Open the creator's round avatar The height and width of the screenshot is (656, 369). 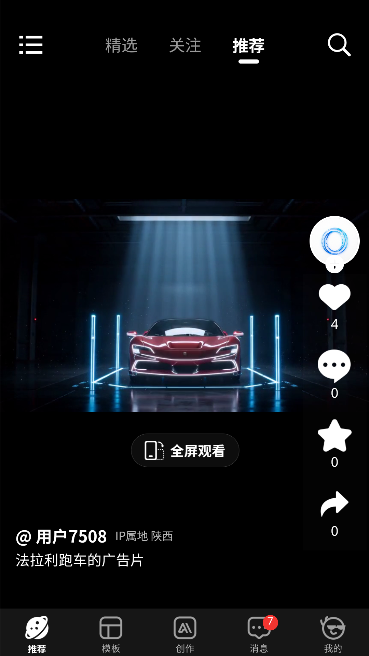point(334,241)
